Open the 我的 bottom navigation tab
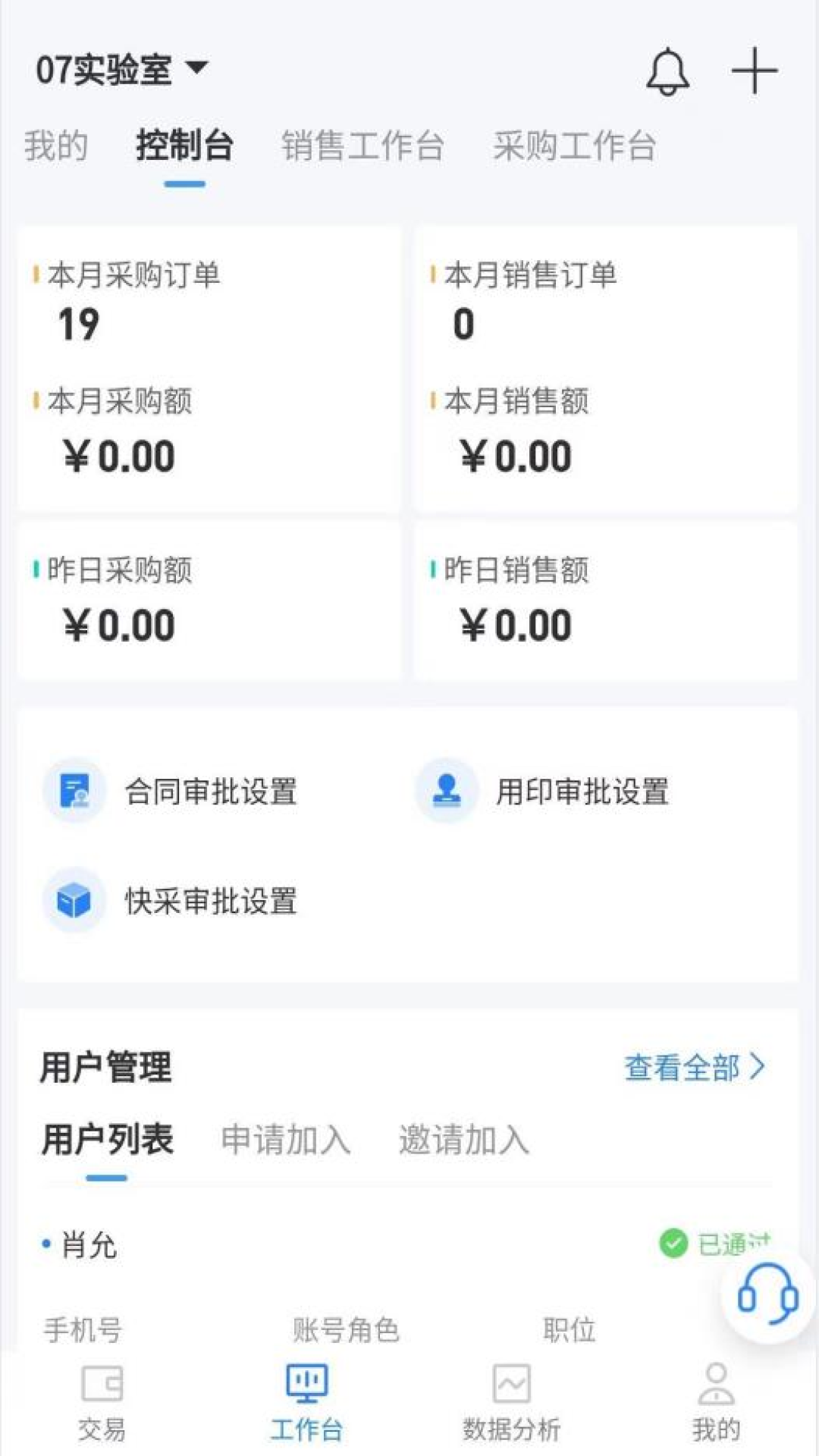Image resolution: width=819 pixels, height=1456 pixels. (x=716, y=1403)
